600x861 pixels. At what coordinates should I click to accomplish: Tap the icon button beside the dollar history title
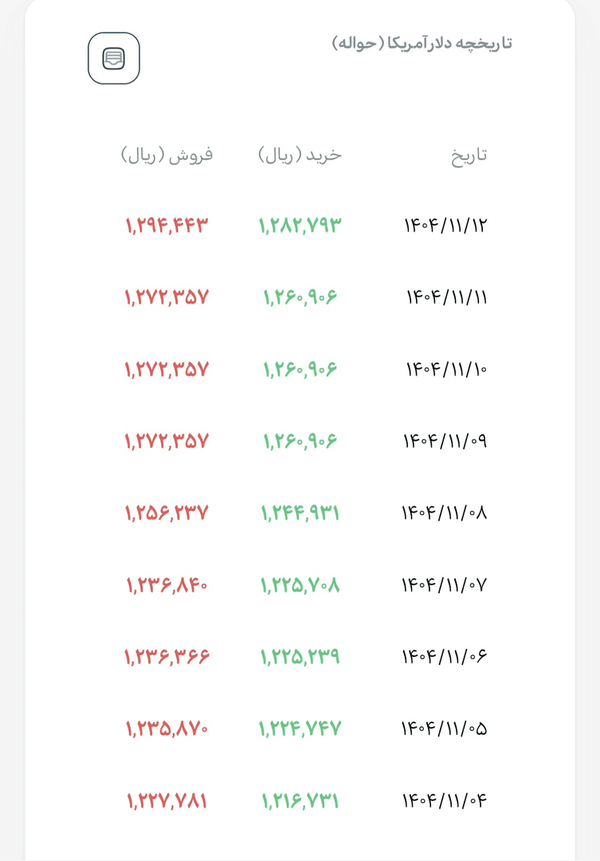[114, 58]
